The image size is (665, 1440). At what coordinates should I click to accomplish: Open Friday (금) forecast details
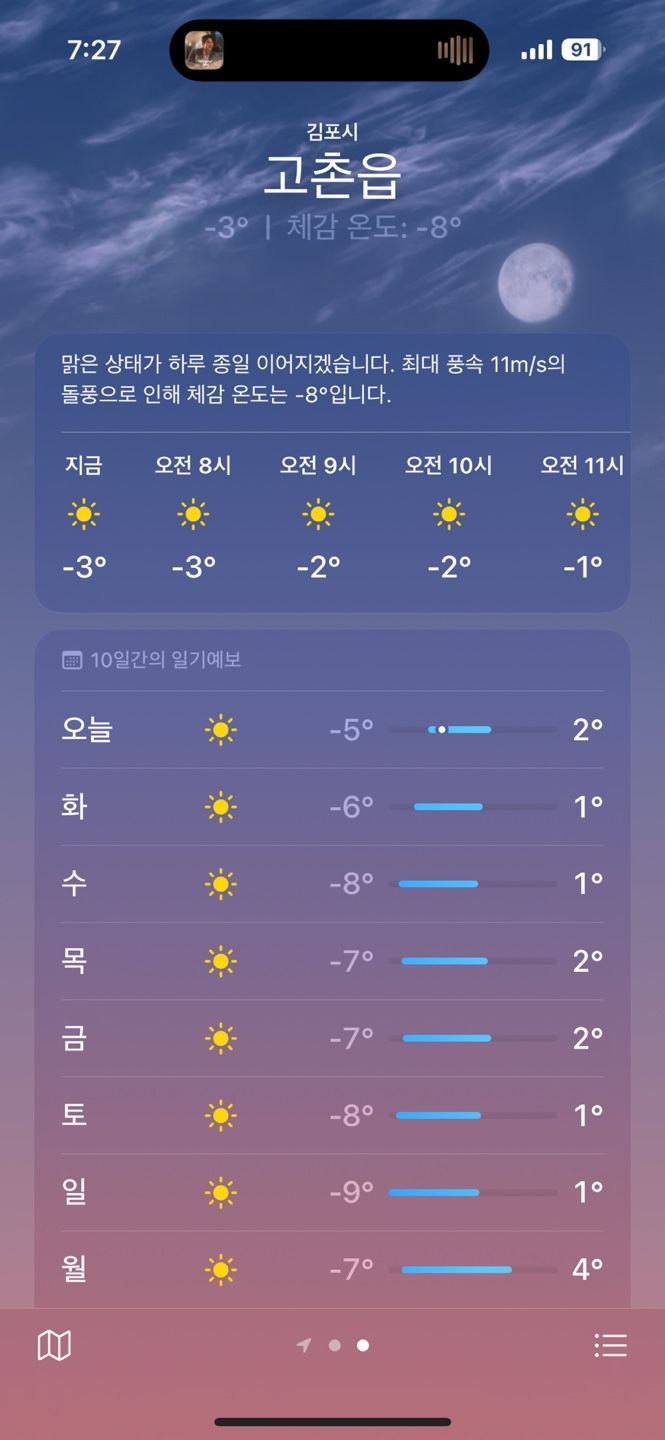click(332, 1038)
